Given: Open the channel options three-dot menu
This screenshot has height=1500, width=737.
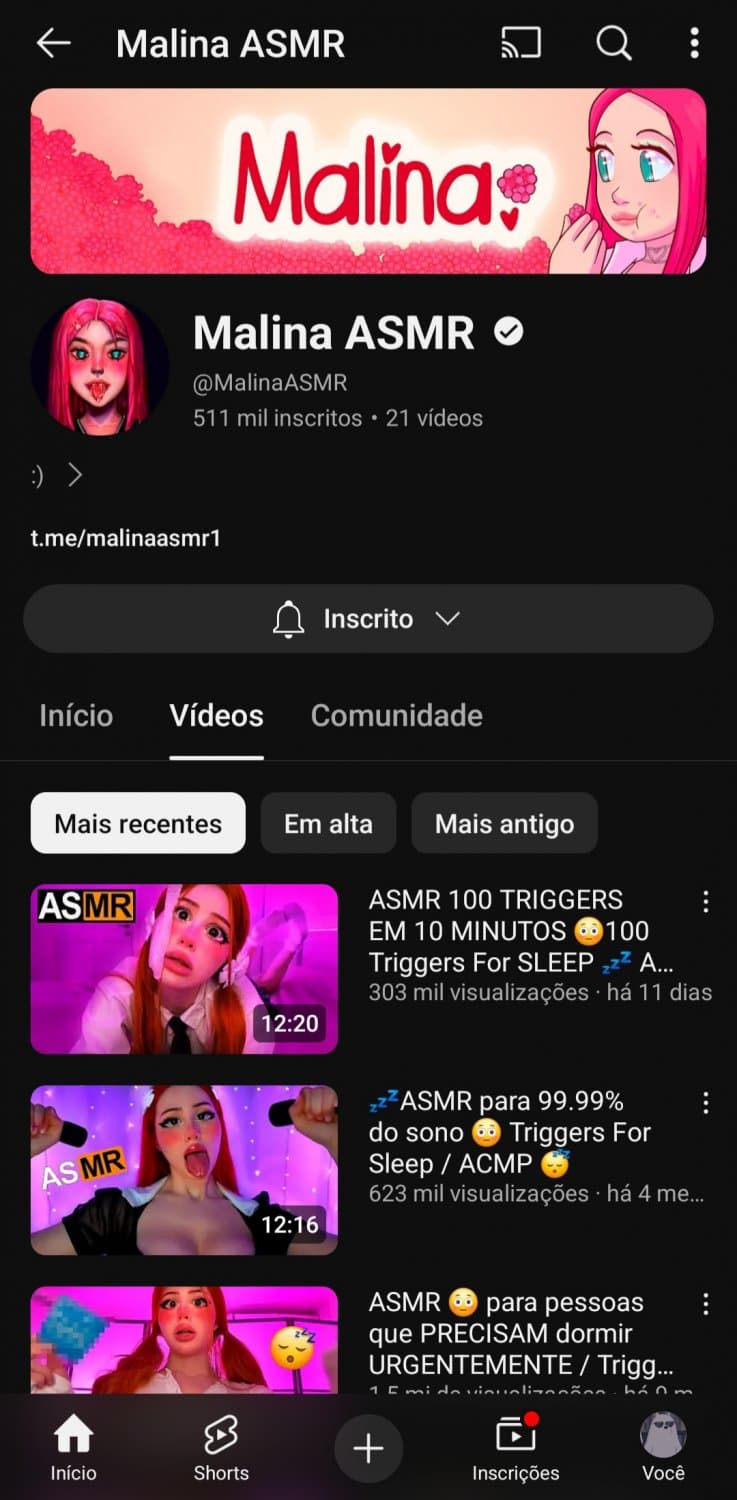Looking at the screenshot, I should pyautogui.click(x=694, y=43).
